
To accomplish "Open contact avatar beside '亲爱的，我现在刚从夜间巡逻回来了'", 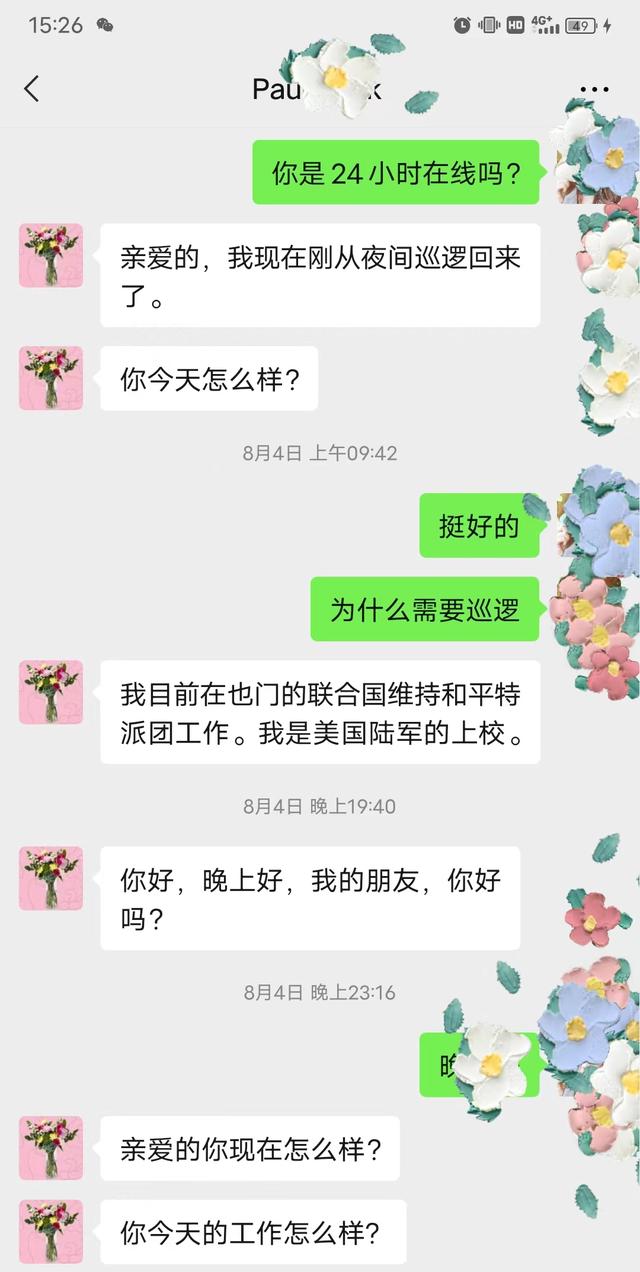I will point(51,255).
